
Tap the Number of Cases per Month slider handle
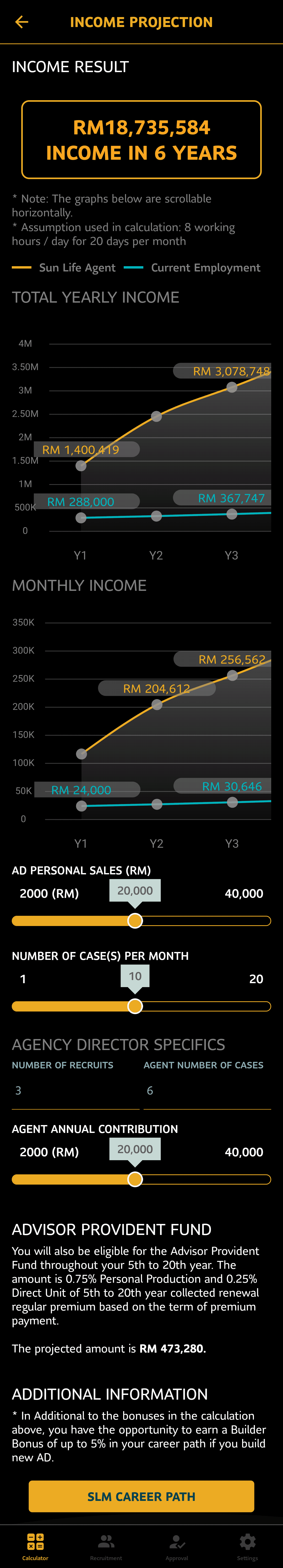pos(135,1006)
